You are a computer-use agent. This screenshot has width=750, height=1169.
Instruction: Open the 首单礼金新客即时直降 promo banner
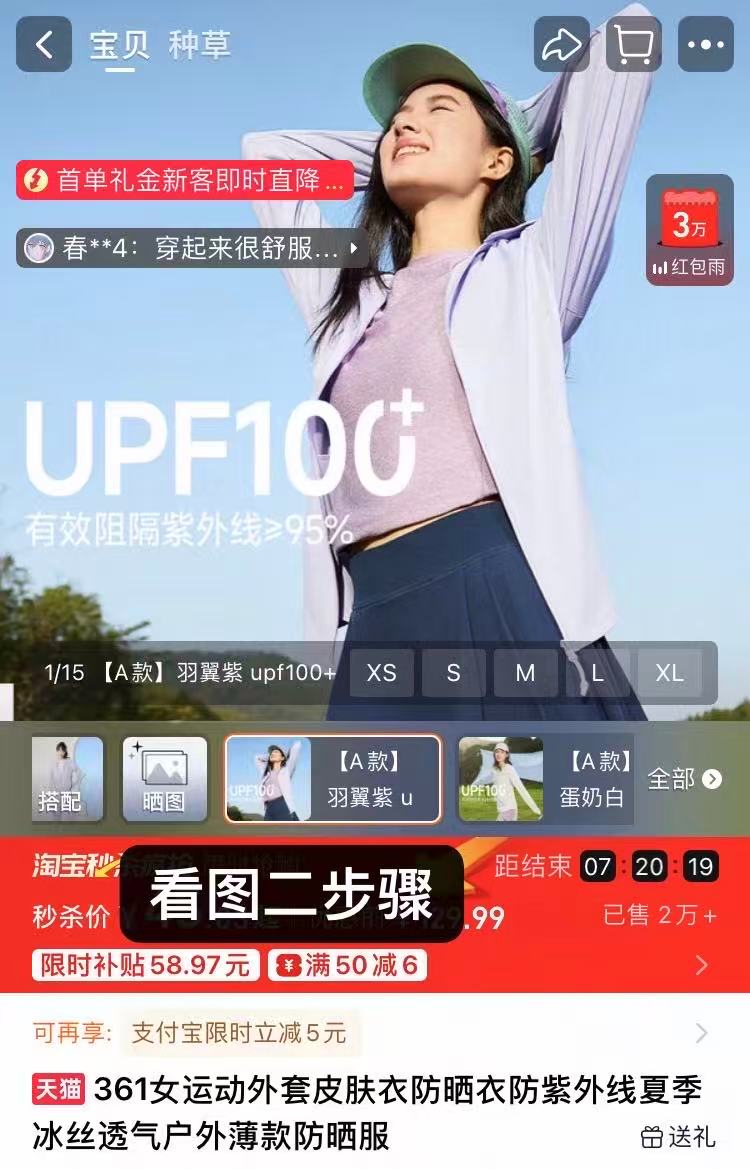click(x=186, y=180)
